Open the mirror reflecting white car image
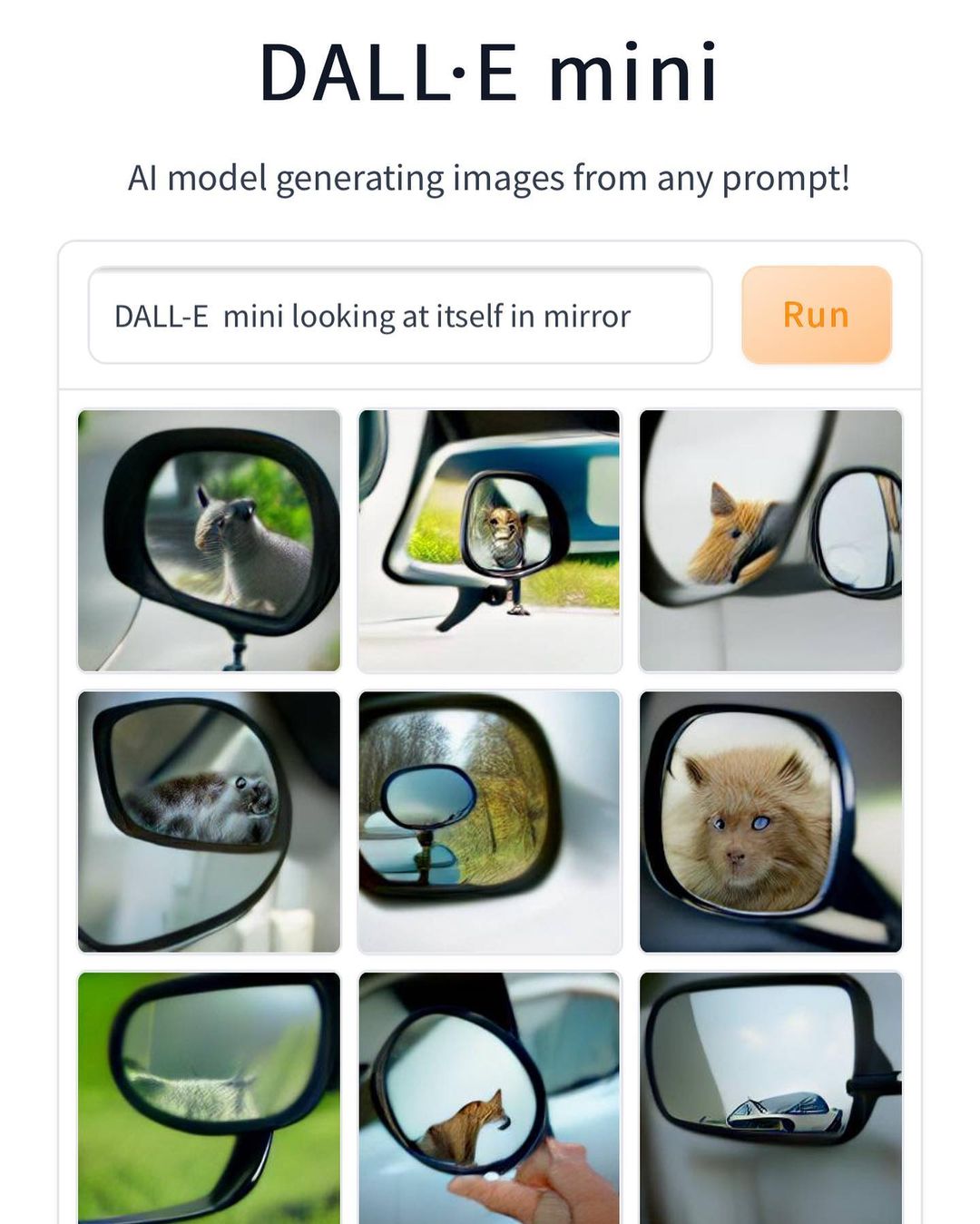This screenshot has width=980, height=1224. coord(770,1098)
